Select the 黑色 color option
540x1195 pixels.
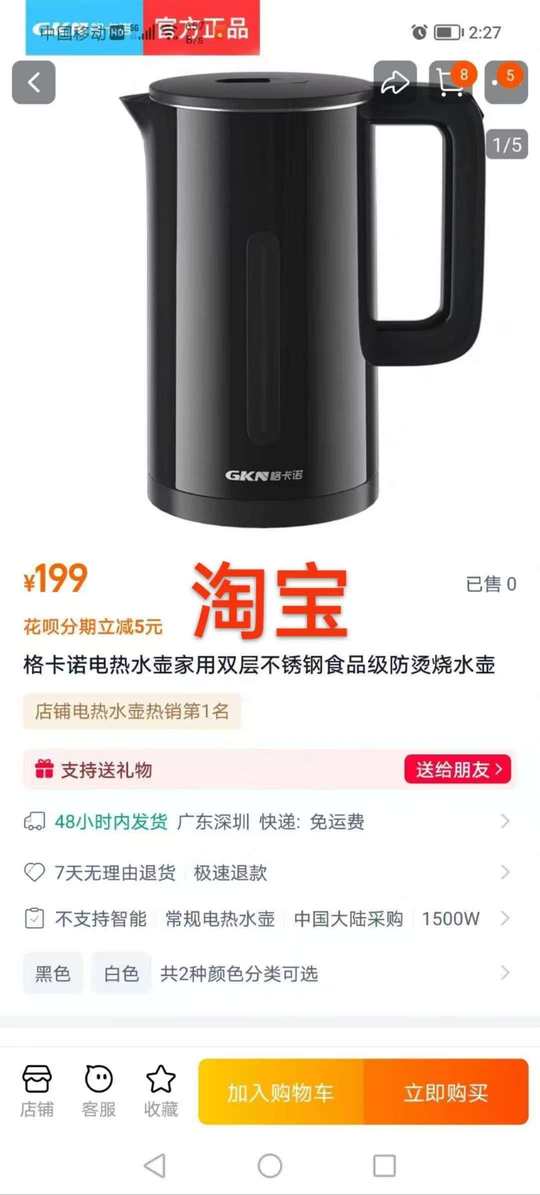click(53, 973)
